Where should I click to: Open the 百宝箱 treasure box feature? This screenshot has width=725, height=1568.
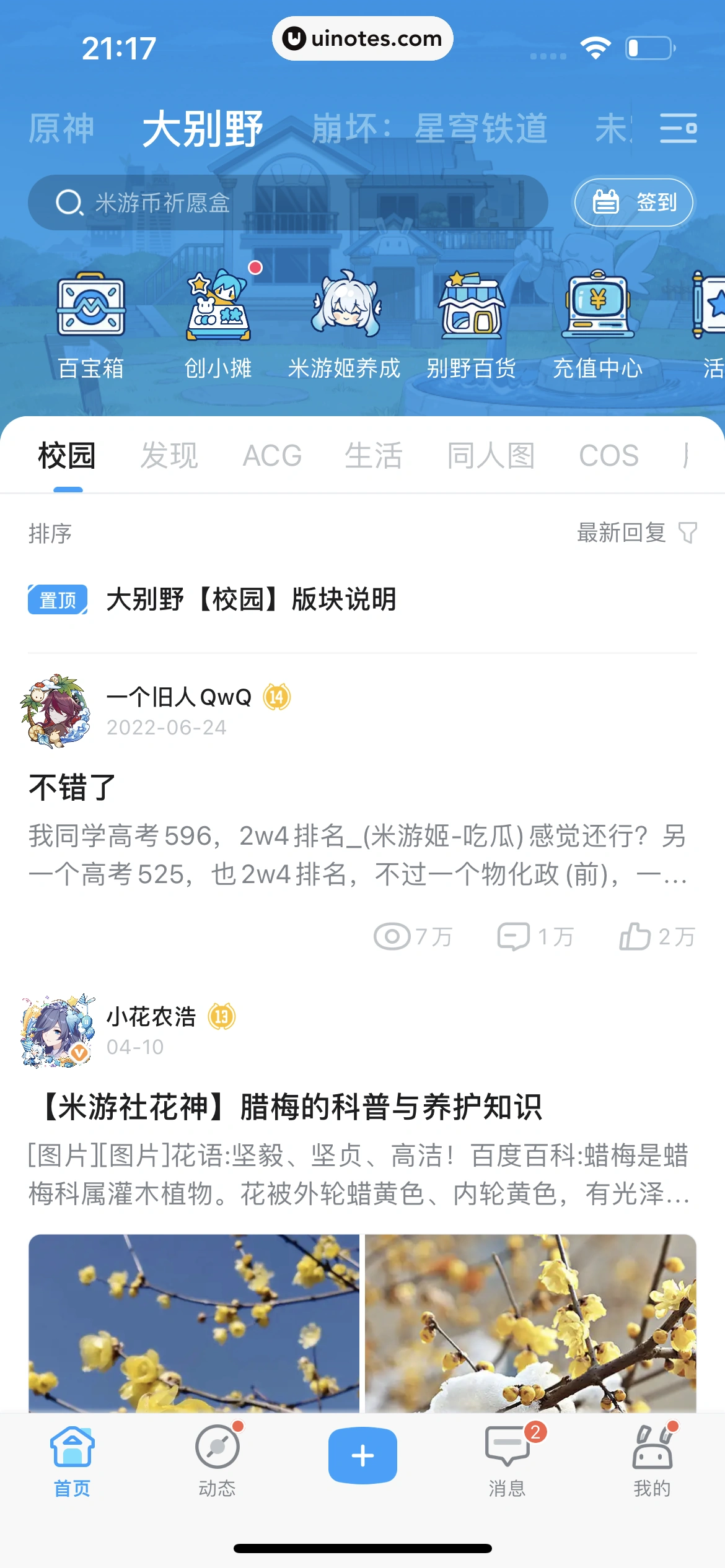[90, 322]
